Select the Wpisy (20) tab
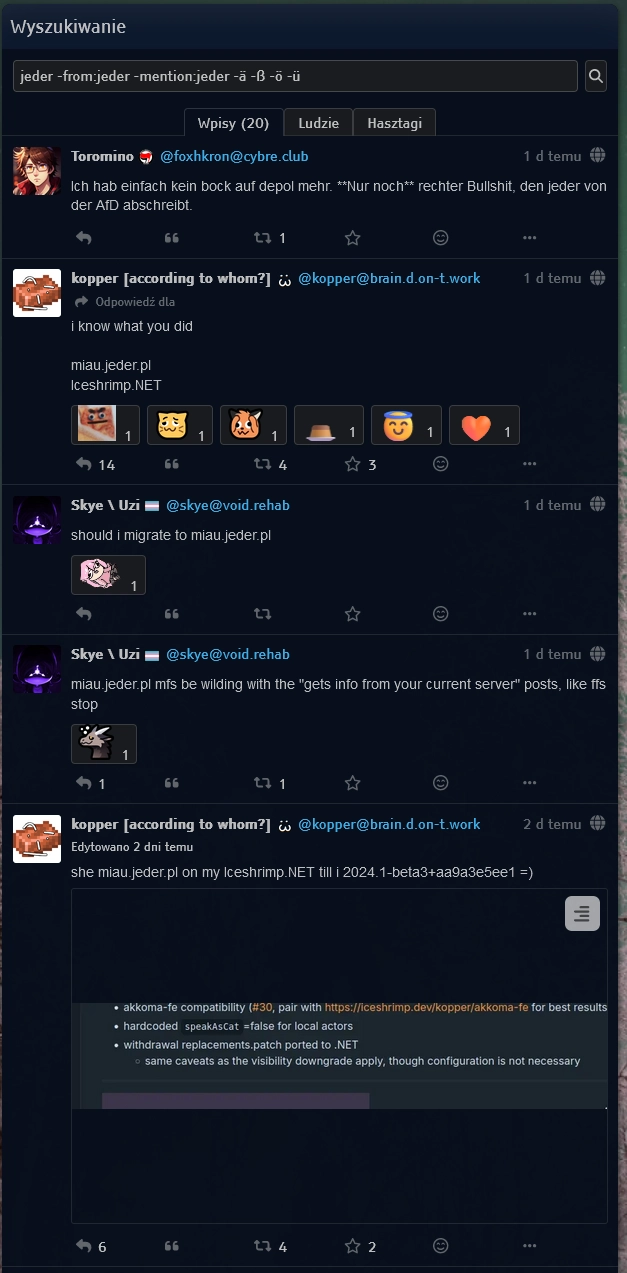 pyautogui.click(x=233, y=123)
